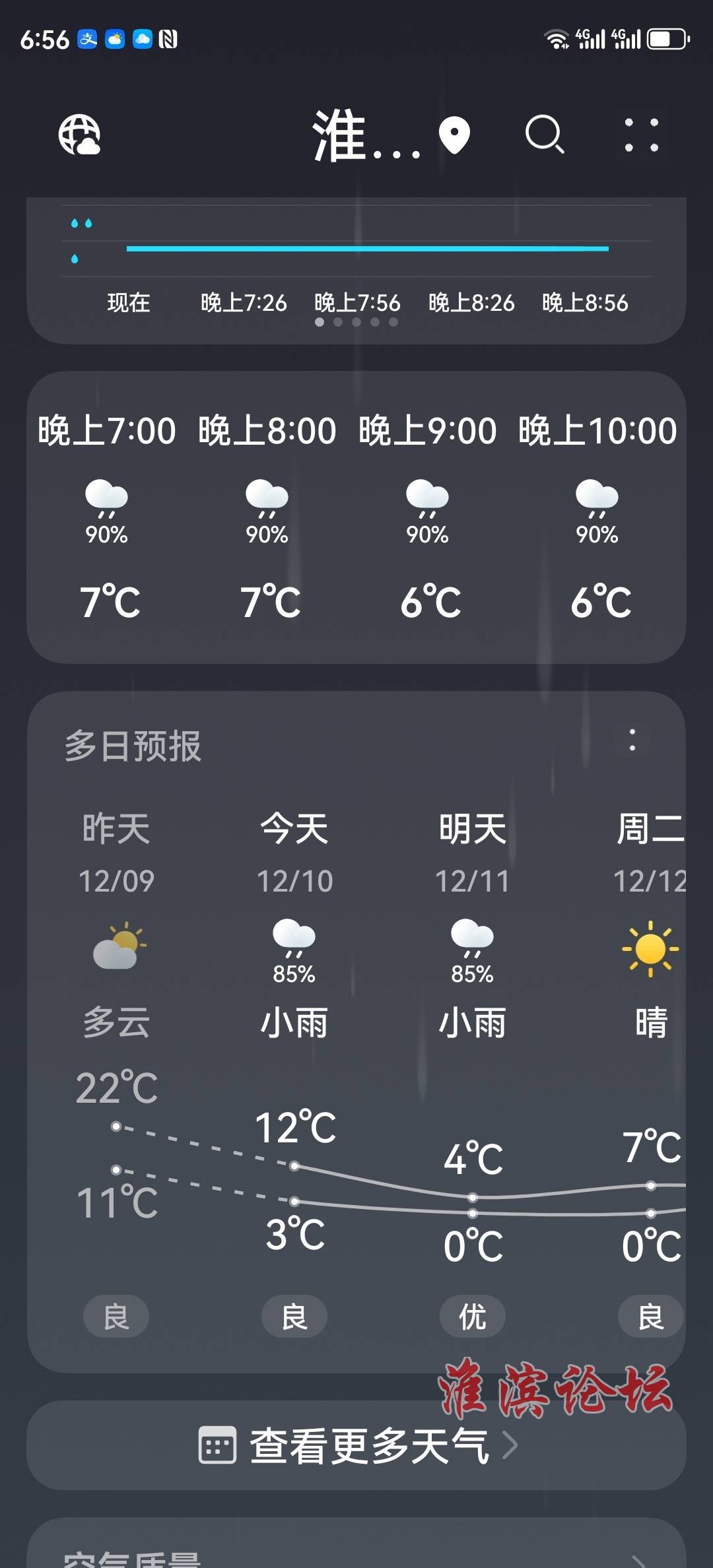
Task: Tap the 晚上9:00 hourly forecast
Action: pyautogui.click(x=427, y=516)
